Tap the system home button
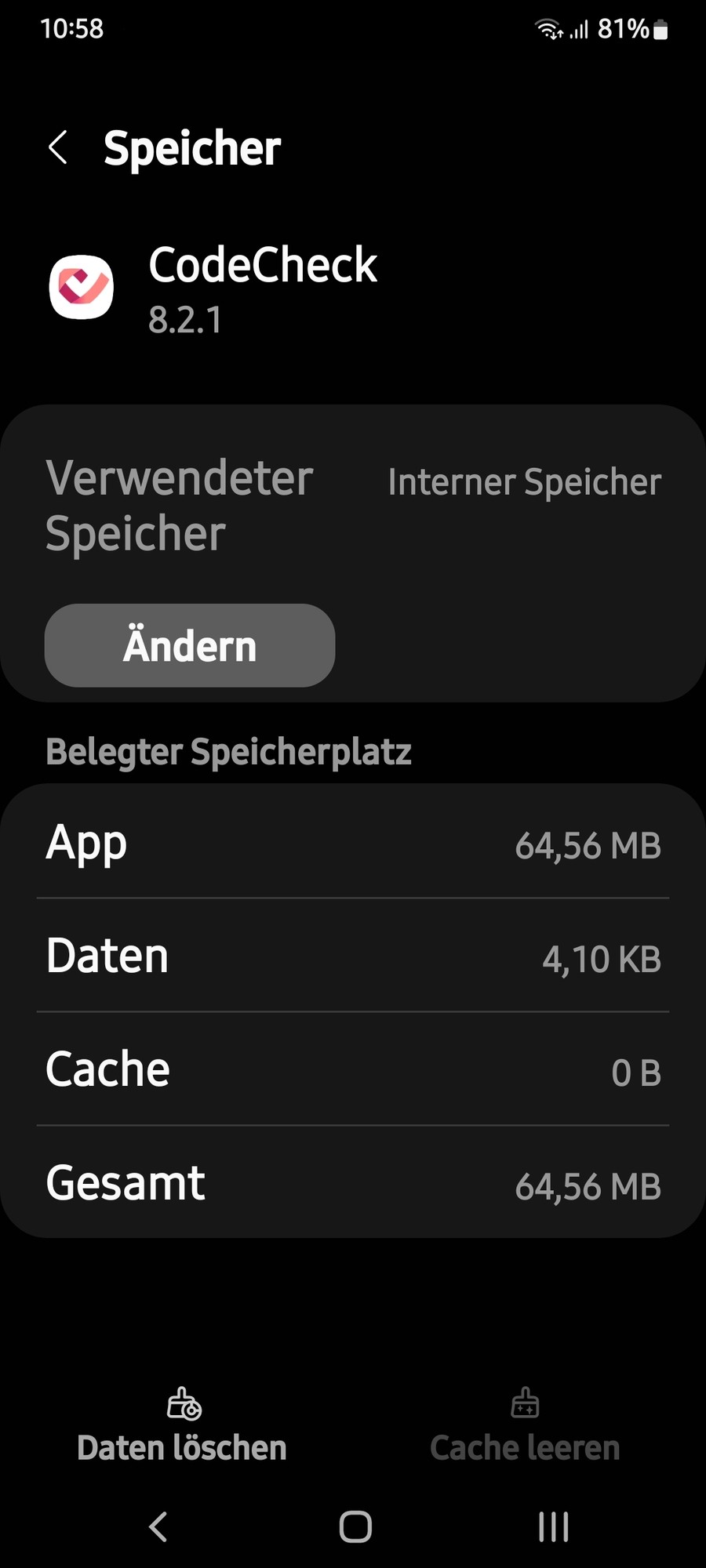The height and width of the screenshot is (1568, 706). click(355, 1526)
